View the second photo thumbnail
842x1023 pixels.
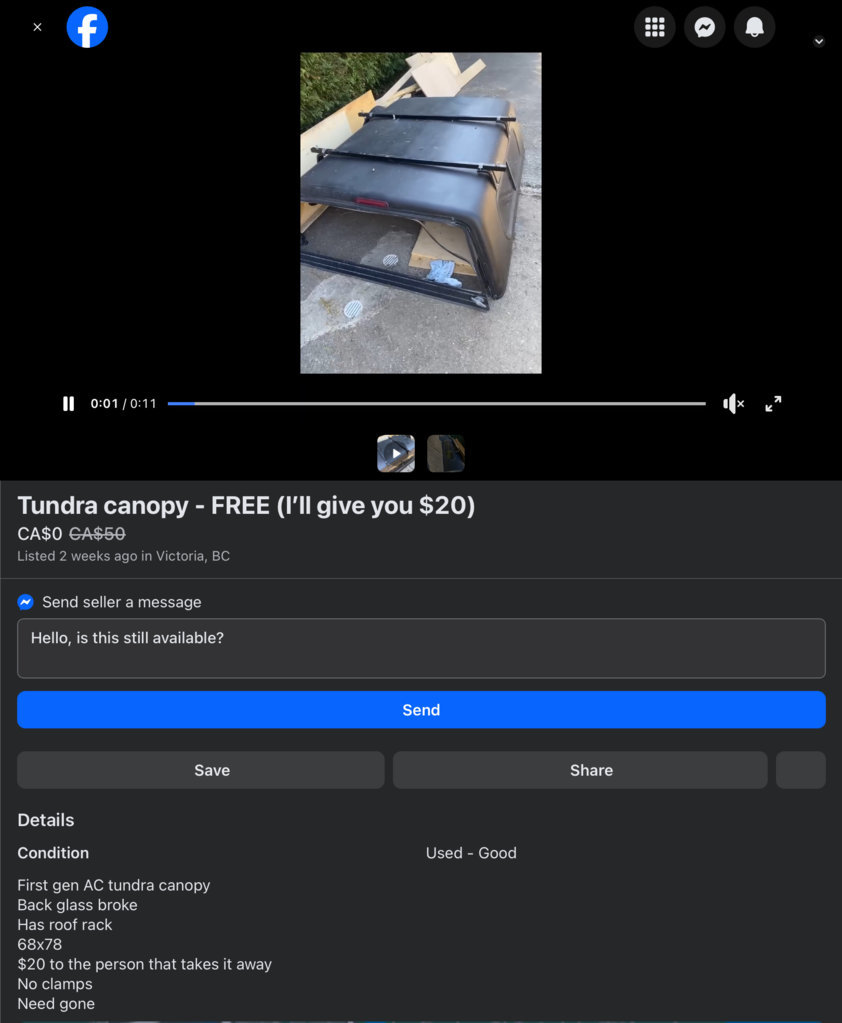click(x=446, y=453)
